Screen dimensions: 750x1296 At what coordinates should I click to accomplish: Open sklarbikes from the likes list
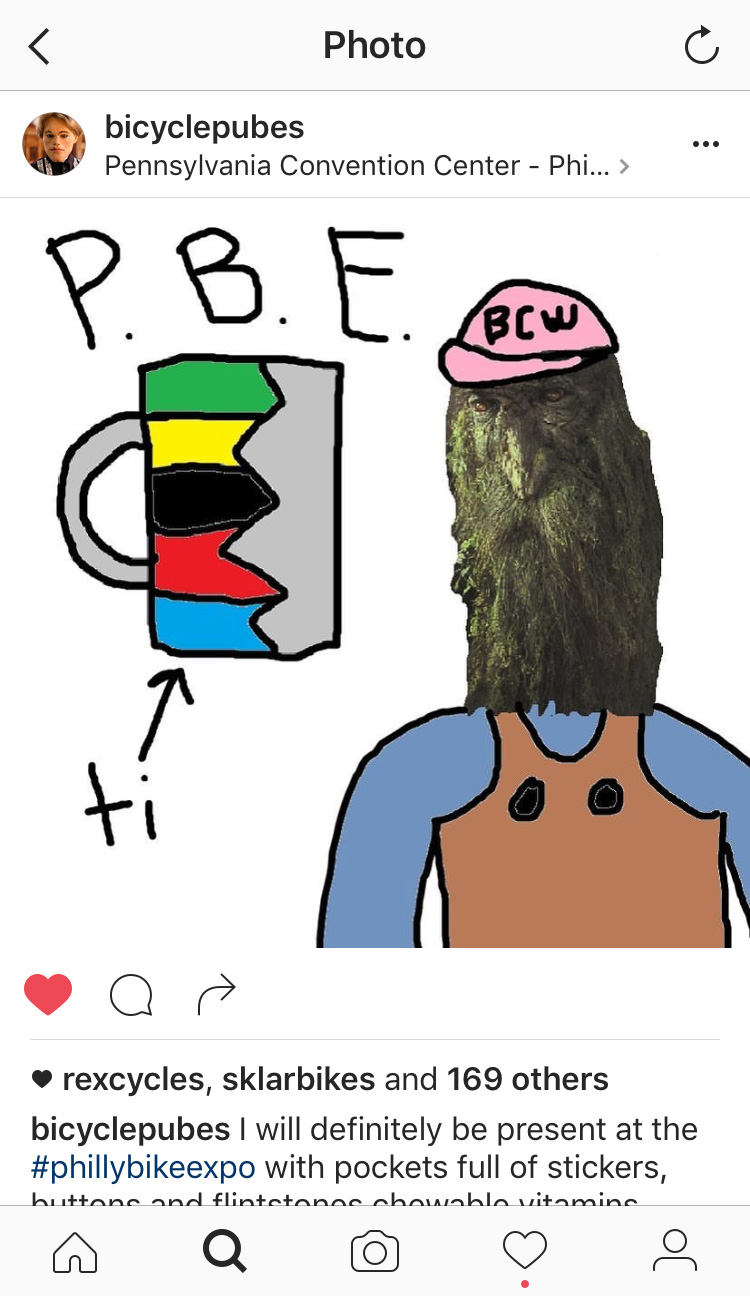tap(298, 1079)
